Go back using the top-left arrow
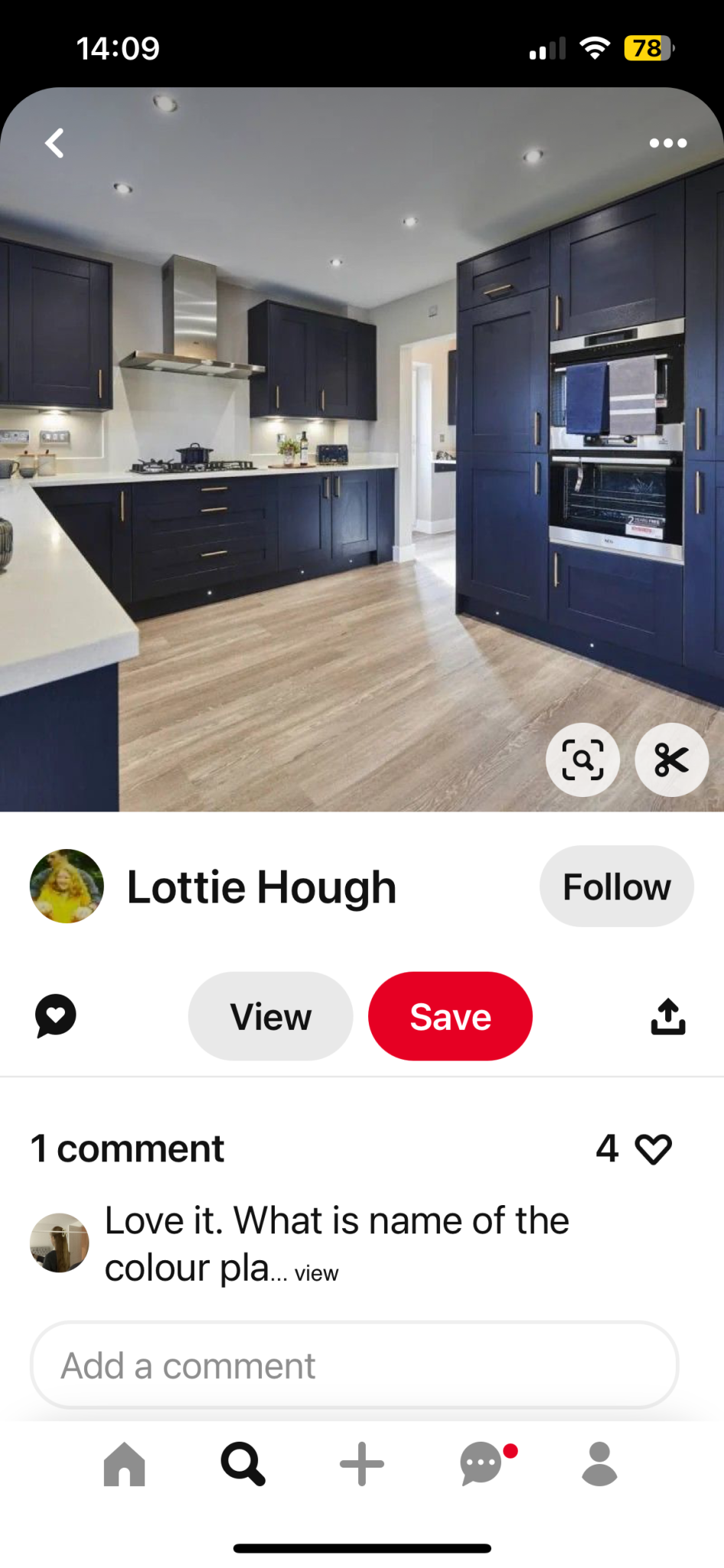Image resolution: width=724 pixels, height=1568 pixels. [54, 143]
